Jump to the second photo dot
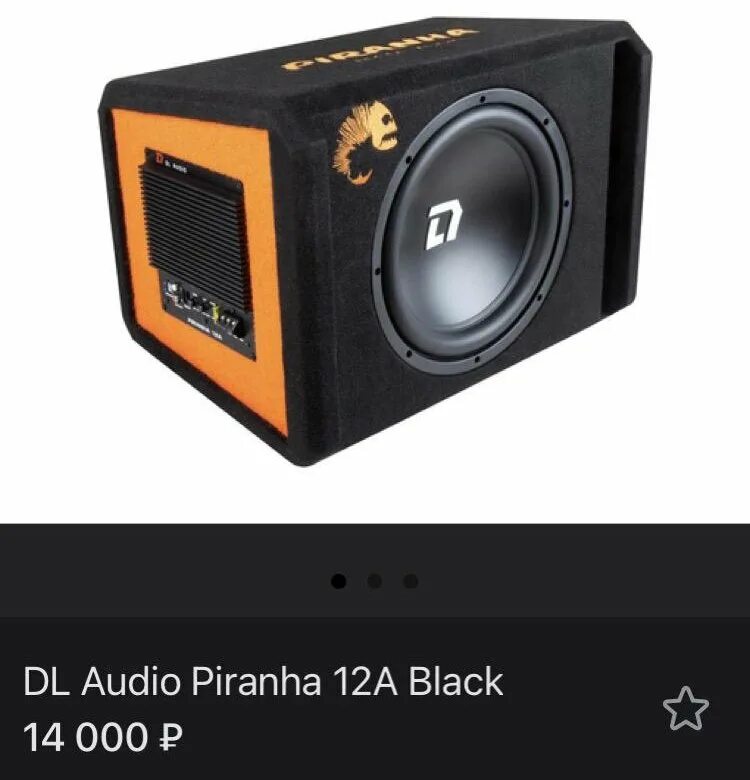Image resolution: width=750 pixels, height=780 pixels. click(x=375, y=581)
